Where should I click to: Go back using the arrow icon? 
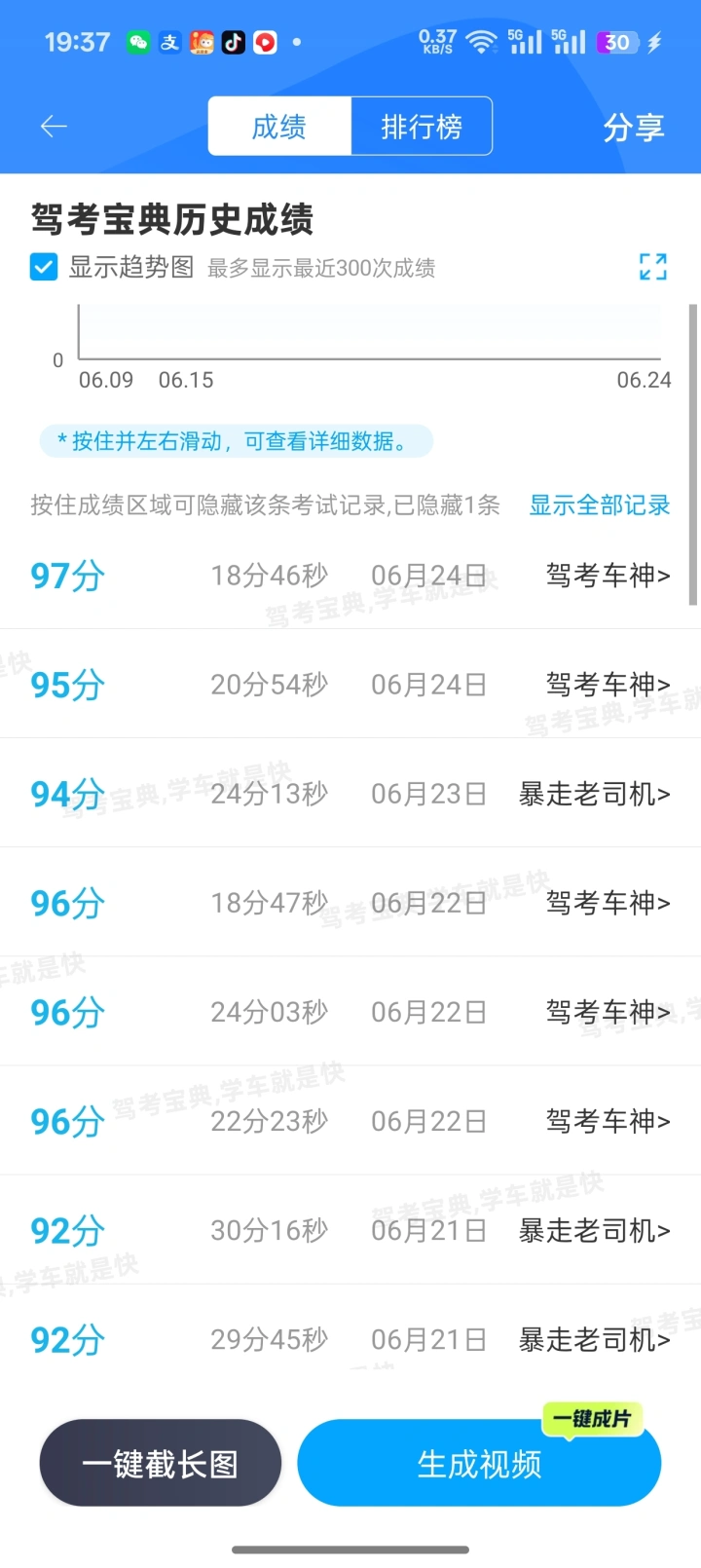[54, 126]
